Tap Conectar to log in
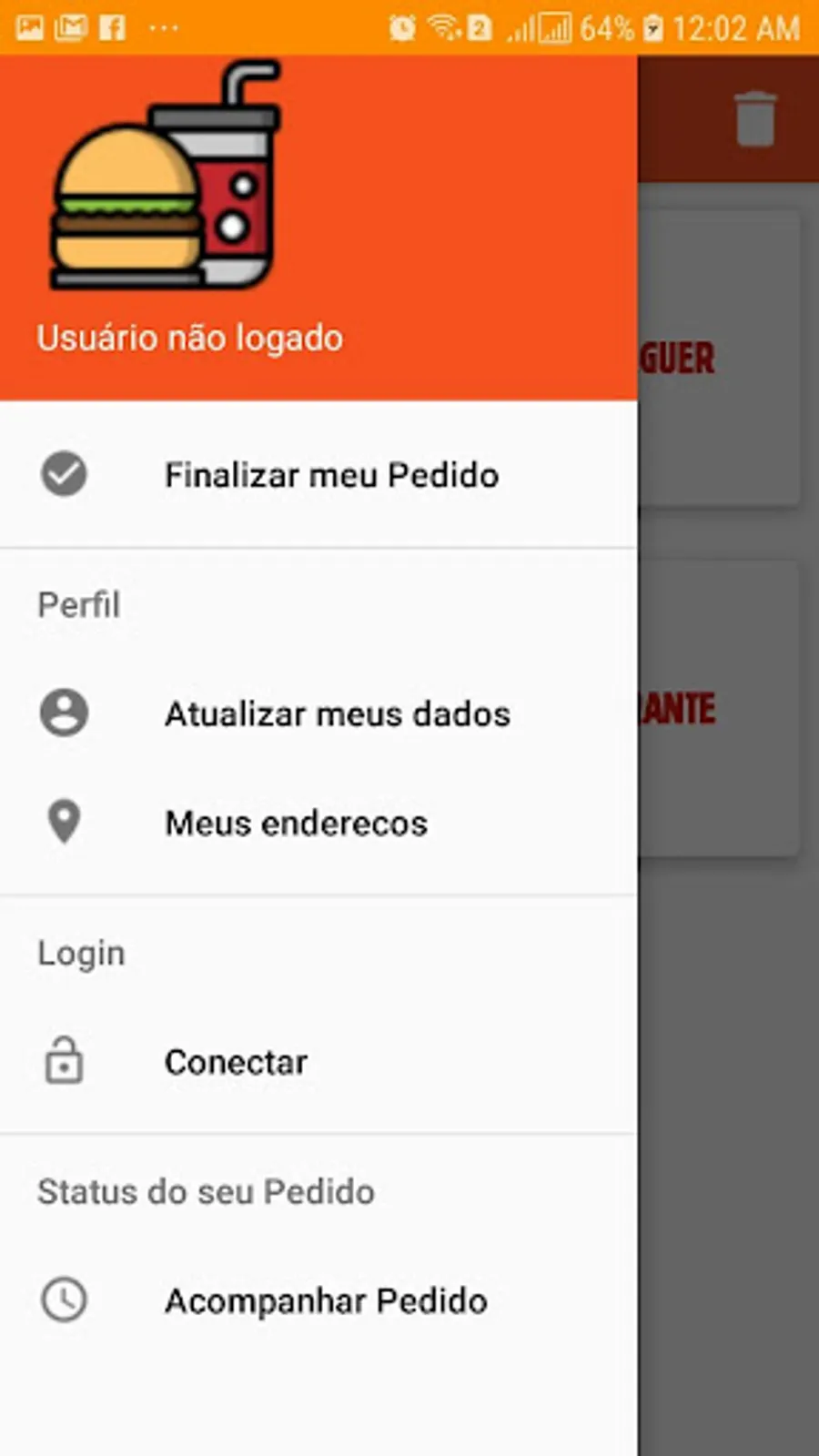Image resolution: width=819 pixels, height=1456 pixels. tap(318, 1062)
